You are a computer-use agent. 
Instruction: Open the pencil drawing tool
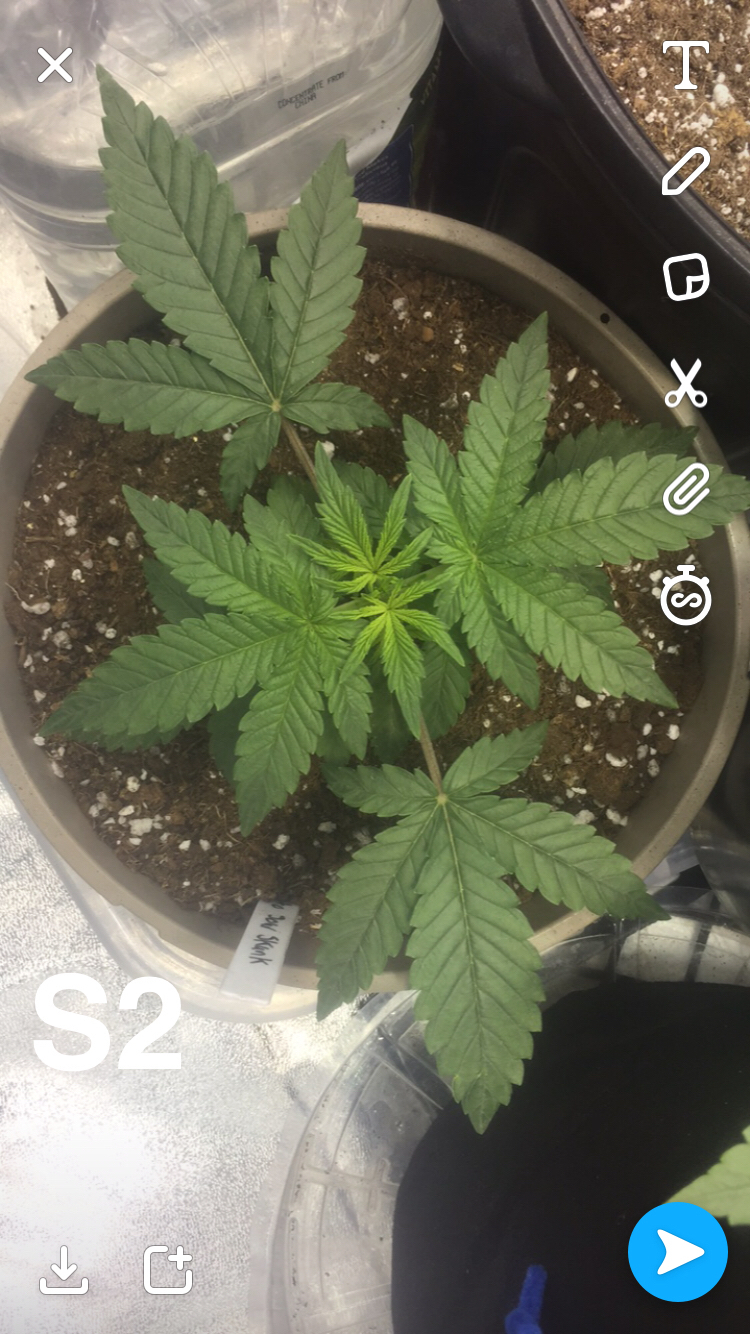[686, 171]
